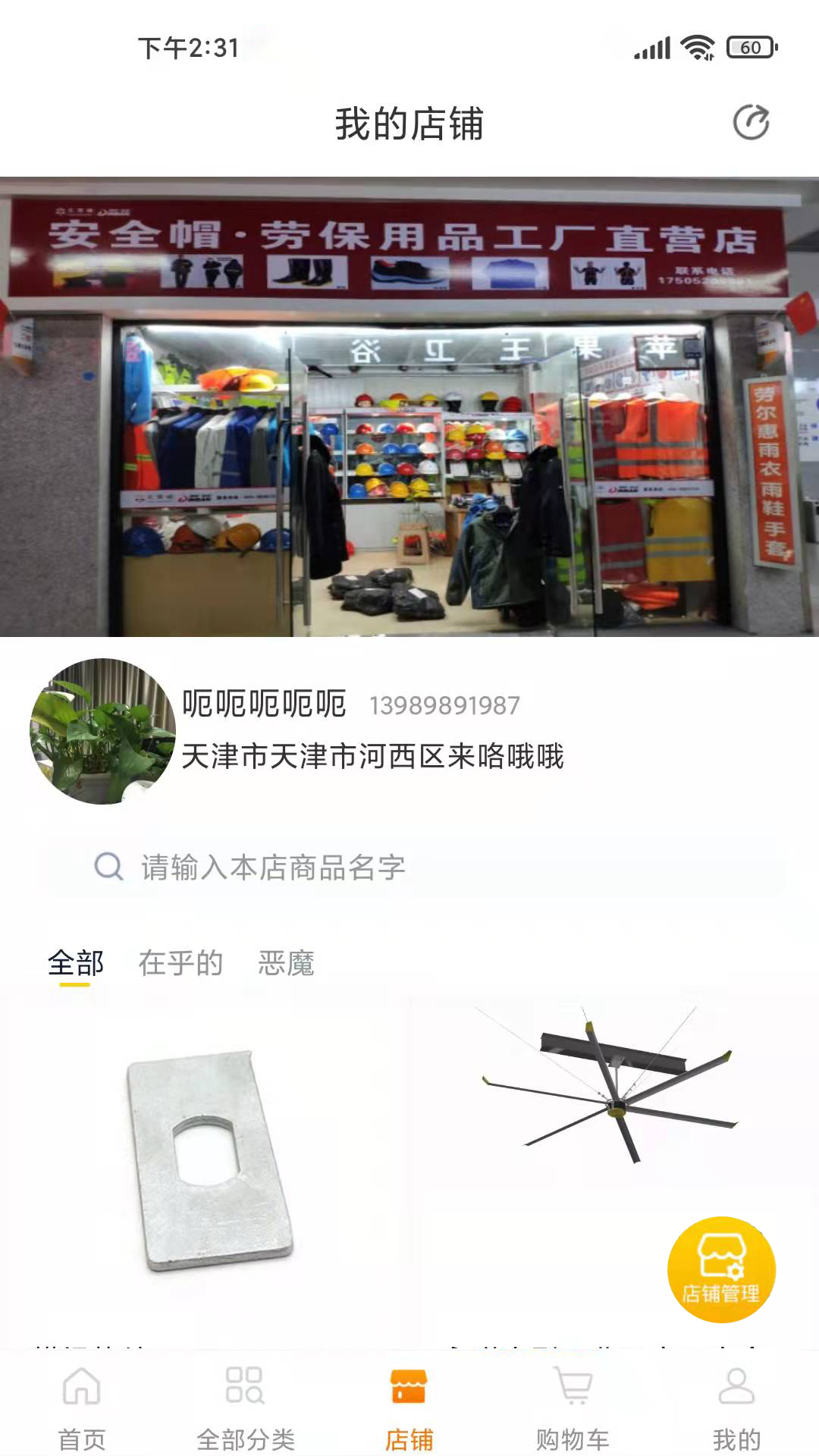Switch to the 全部 tab

tap(76, 962)
